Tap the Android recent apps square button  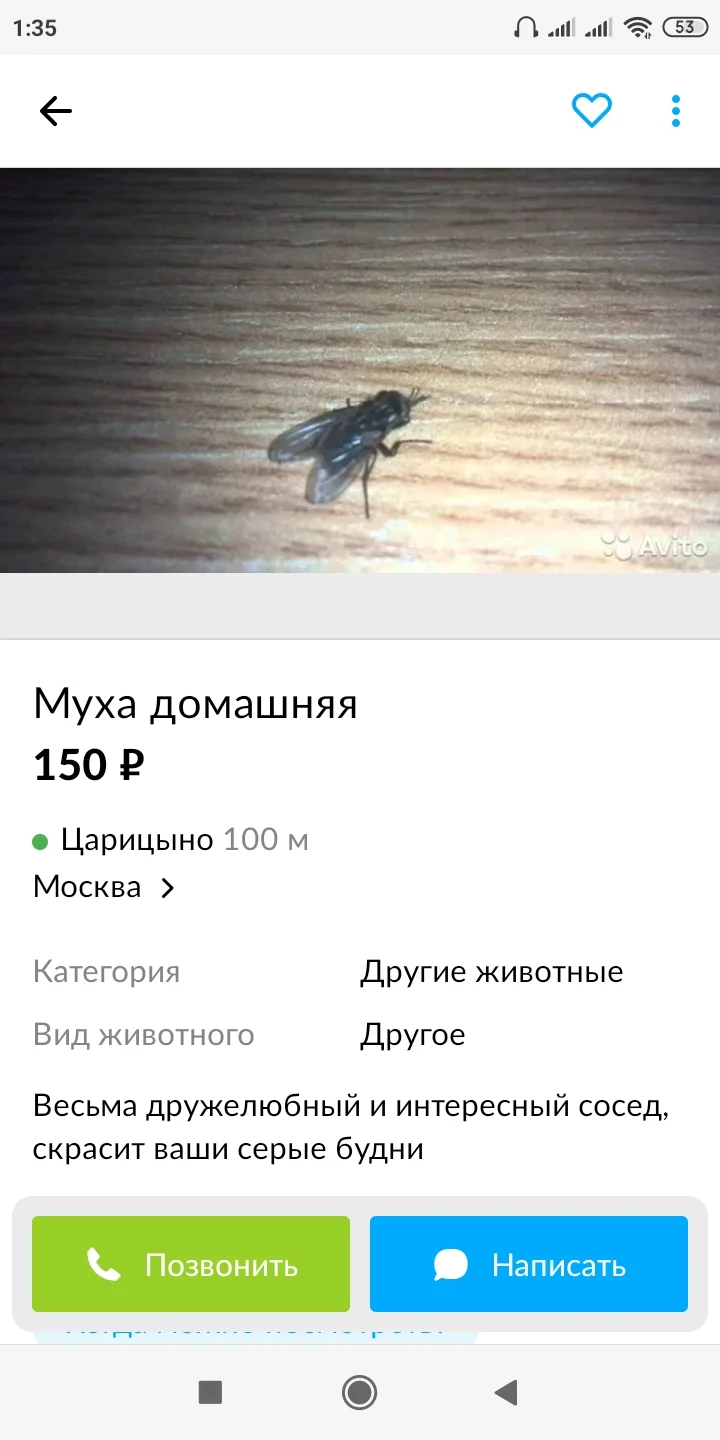(210, 1392)
